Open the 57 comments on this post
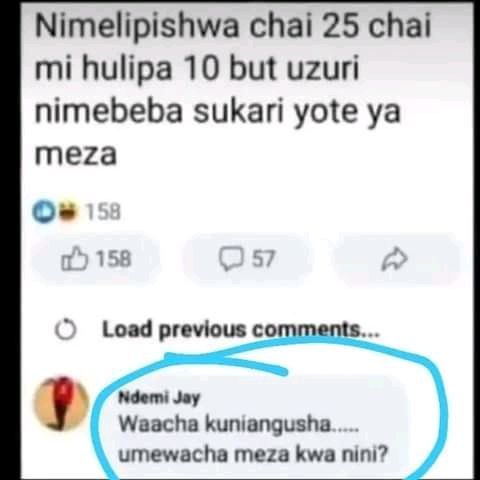480x480 pixels. [x=247, y=259]
